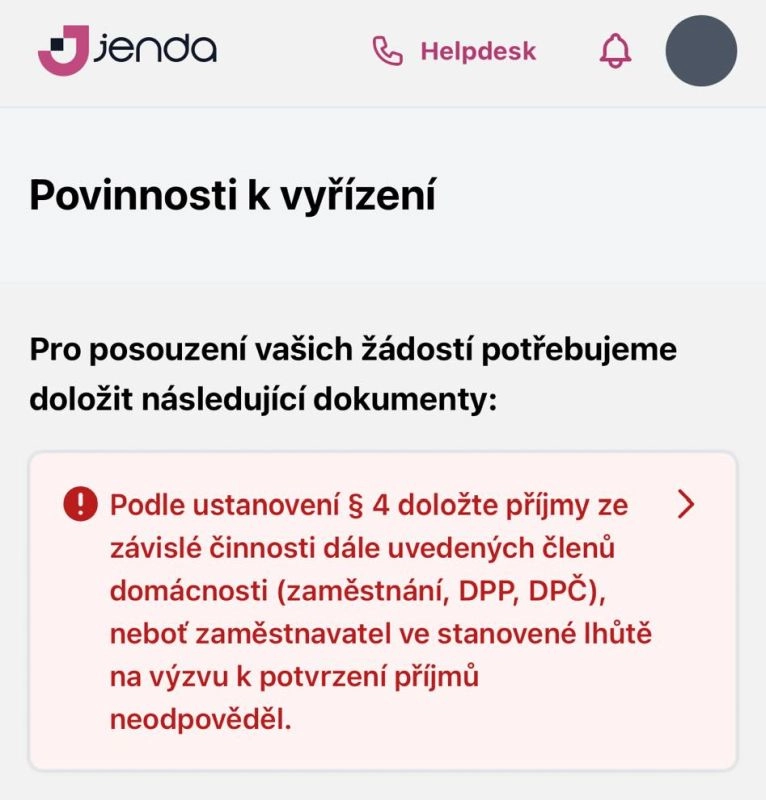Open the profile avatar menu

tap(701, 50)
